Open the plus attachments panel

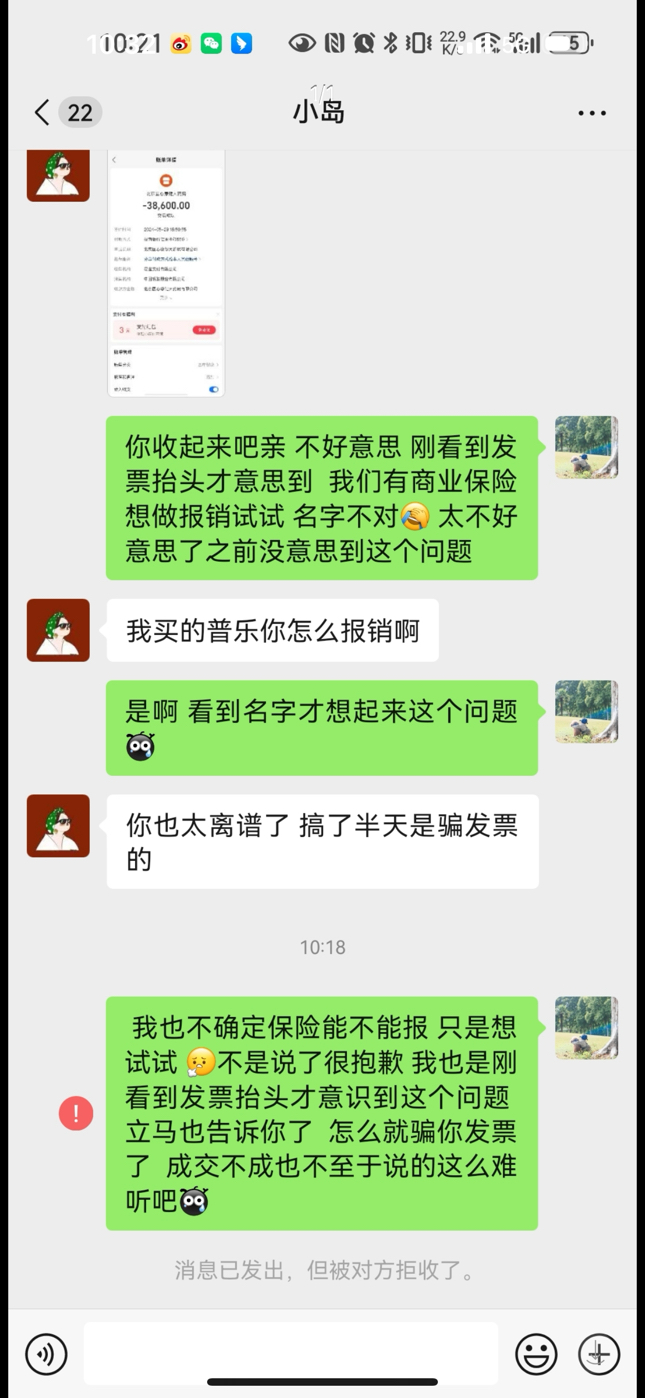(599, 1354)
